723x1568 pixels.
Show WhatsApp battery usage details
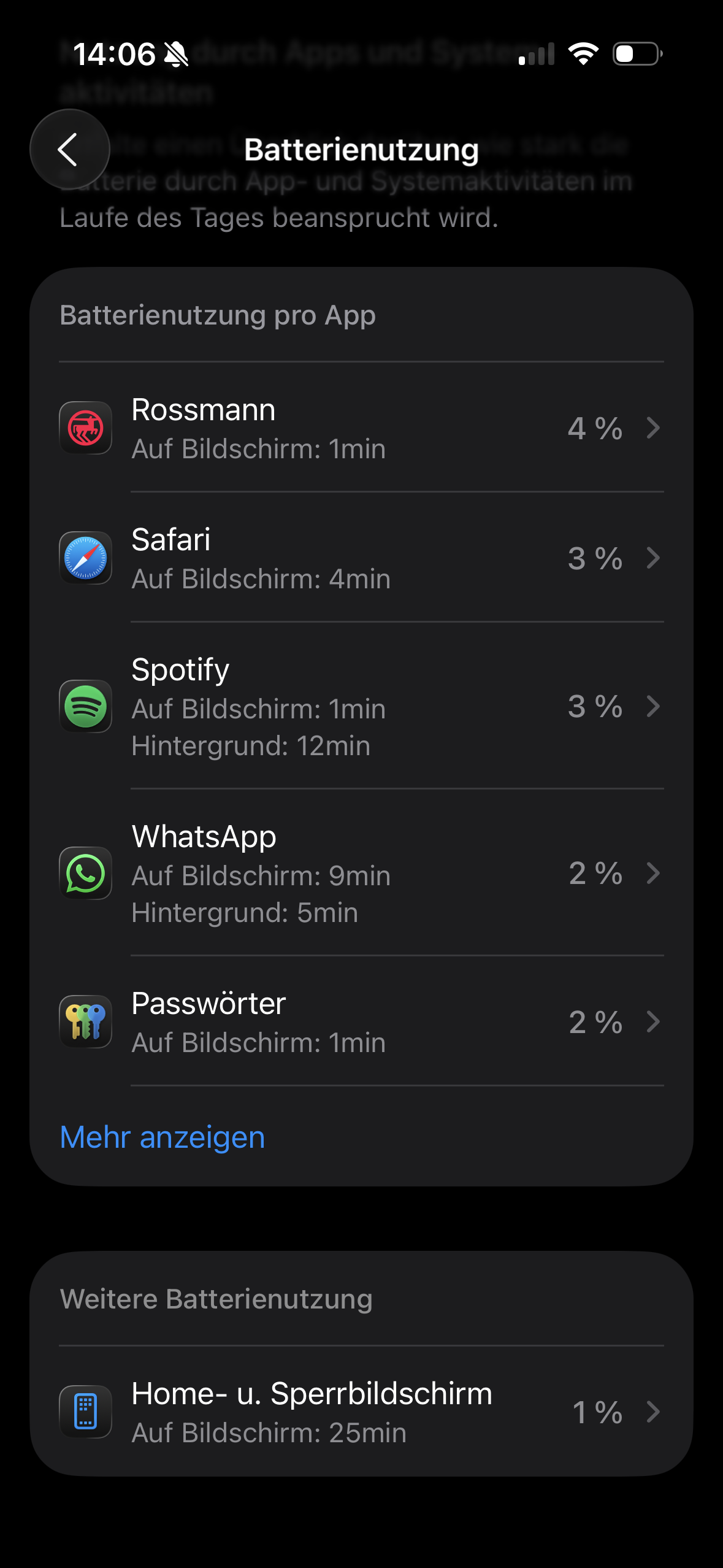pos(361,874)
